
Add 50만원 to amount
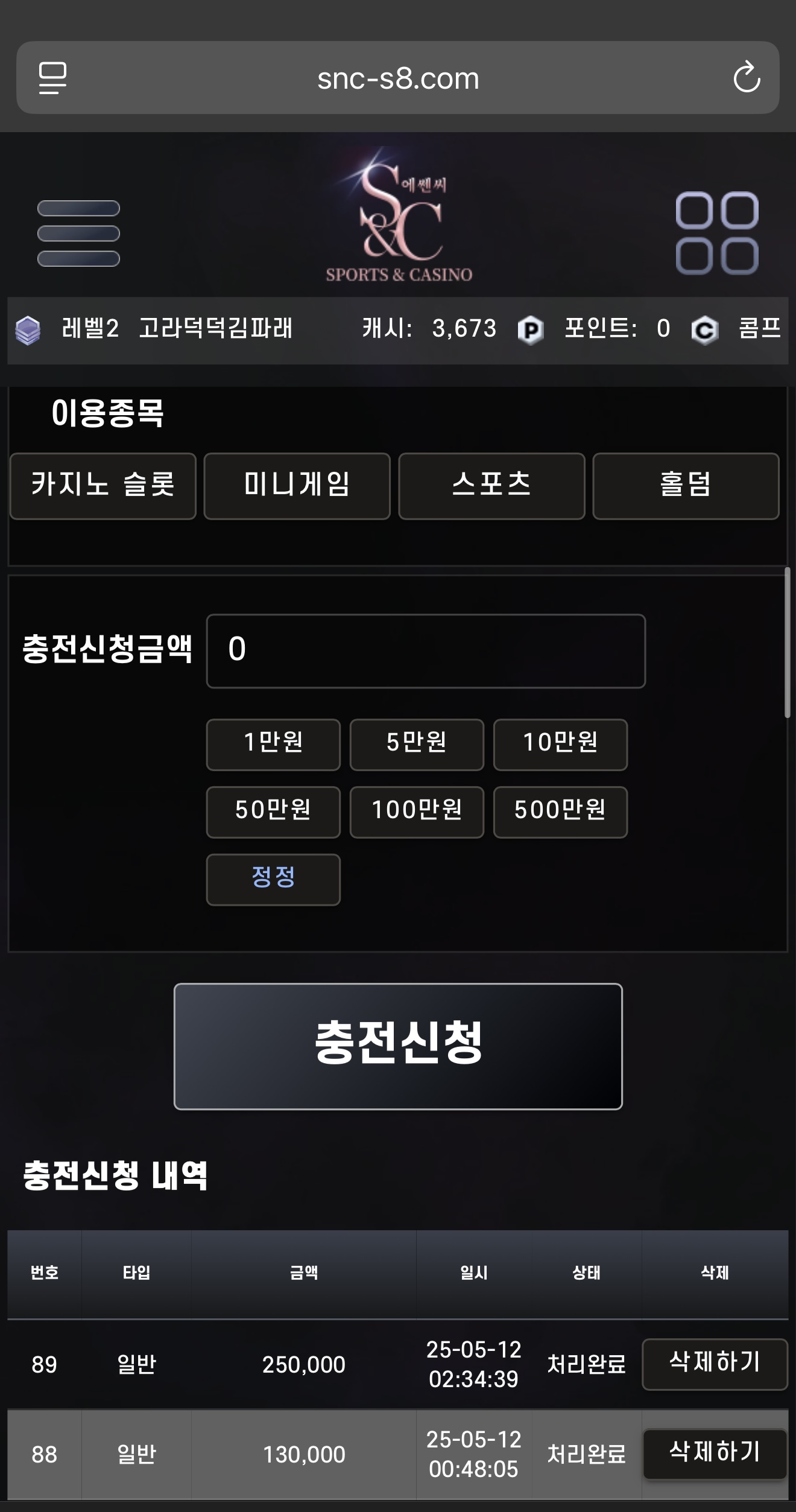pyautogui.click(x=273, y=812)
